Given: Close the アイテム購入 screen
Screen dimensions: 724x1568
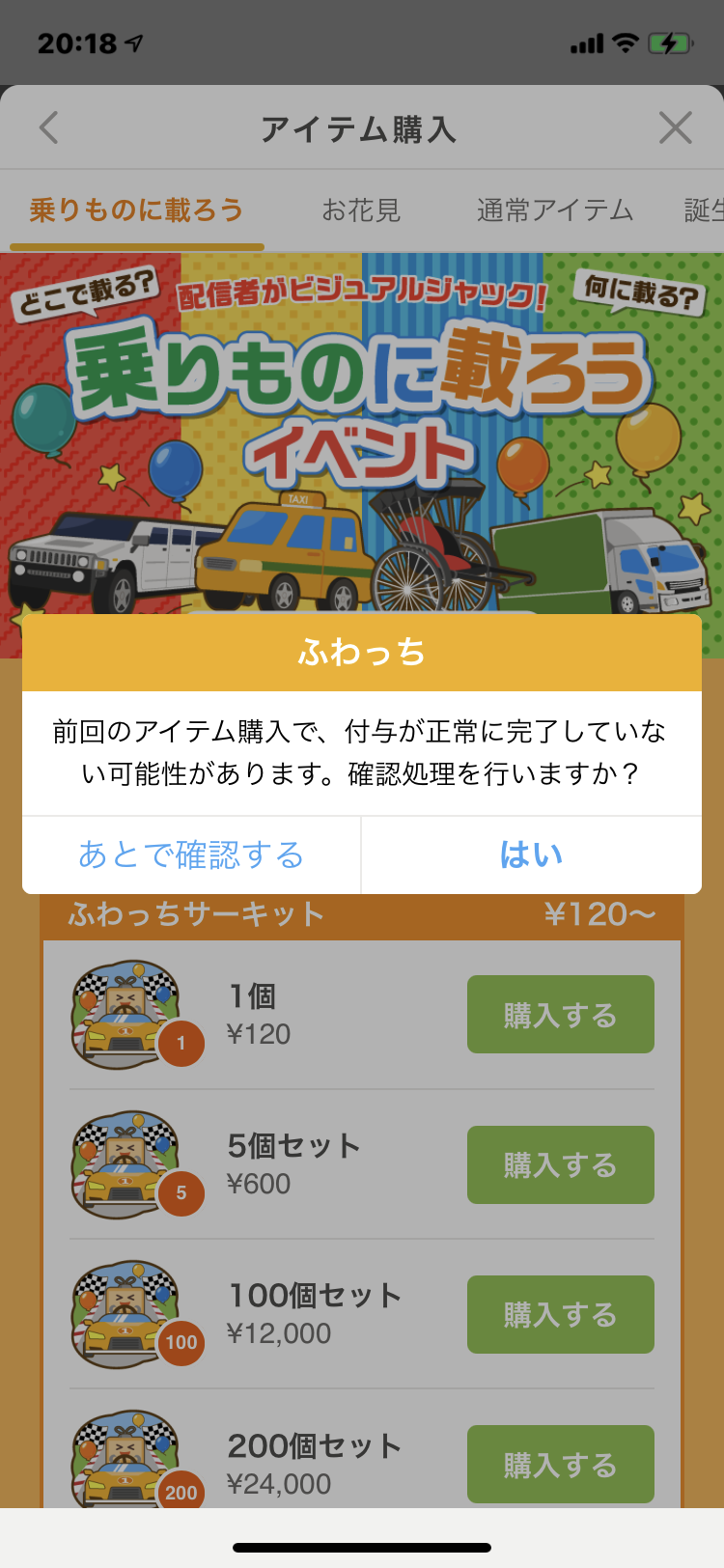Looking at the screenshot, I should pos(675,127).
